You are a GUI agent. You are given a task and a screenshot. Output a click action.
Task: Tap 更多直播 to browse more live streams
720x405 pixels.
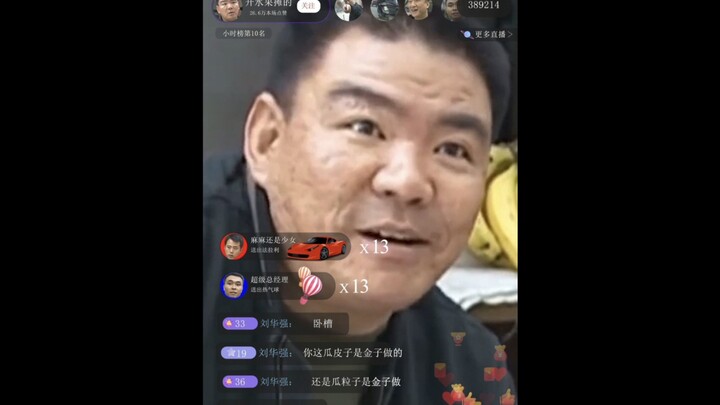coord(487,34)
